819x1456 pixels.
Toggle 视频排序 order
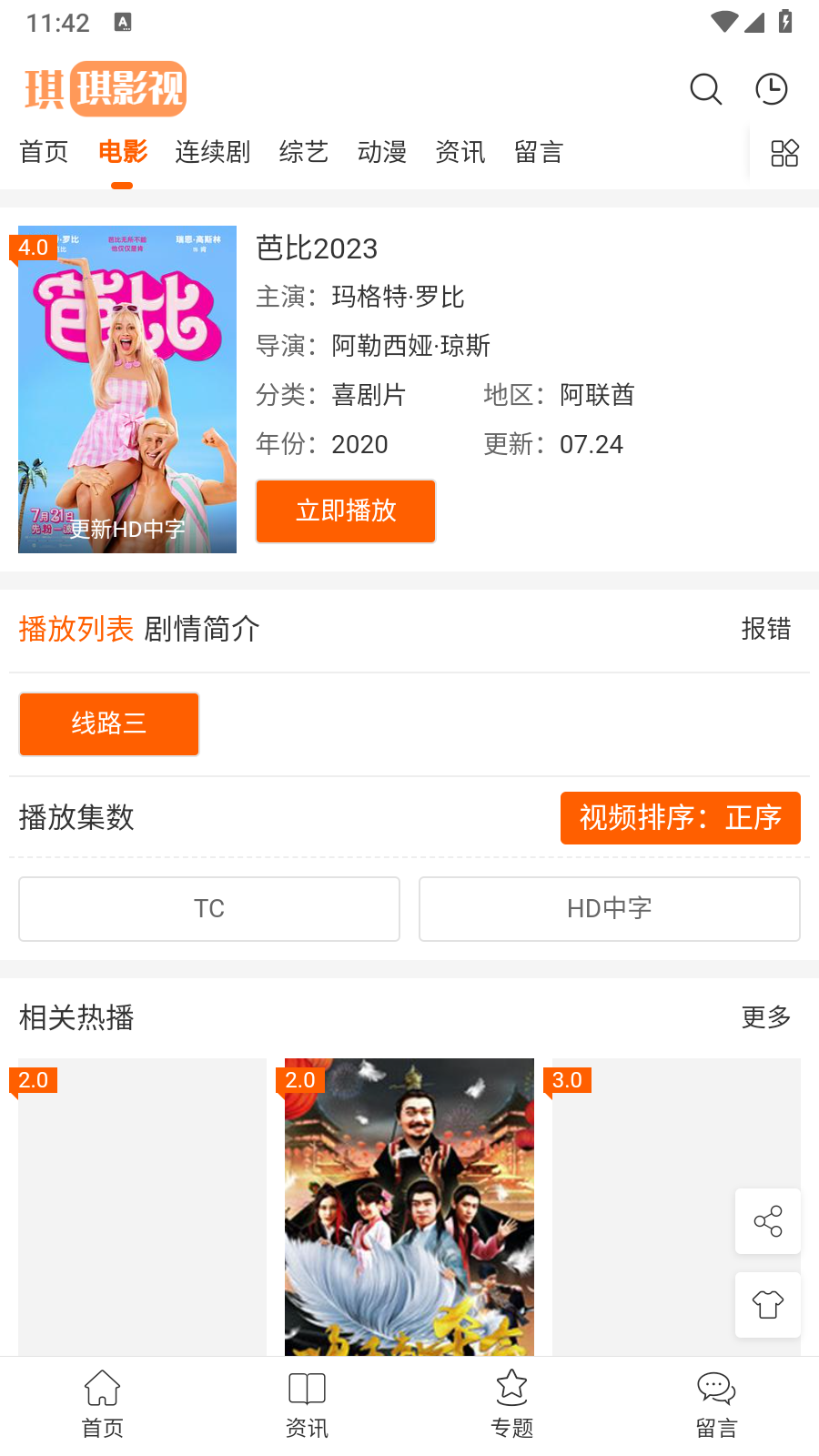tap(680, 817)
